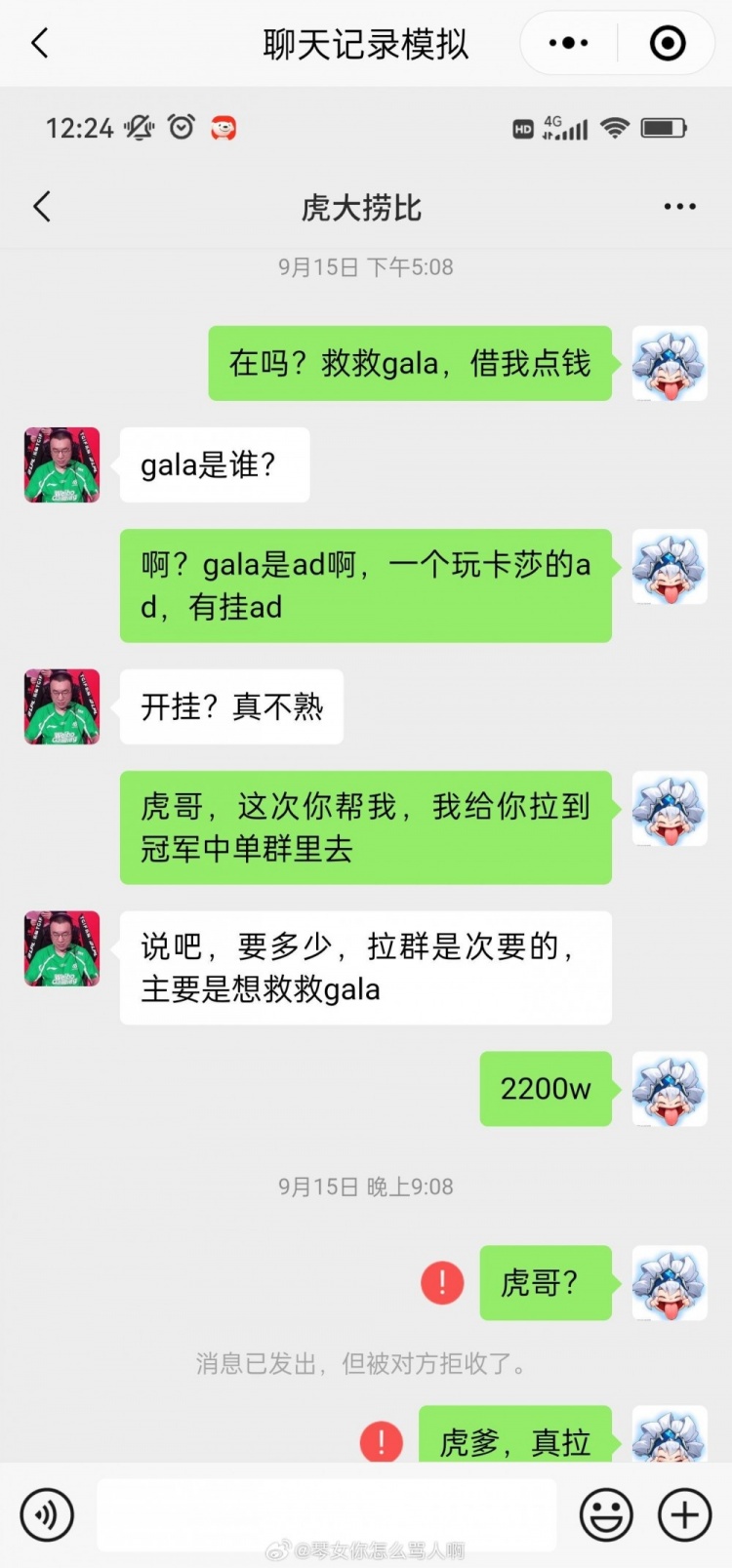
Task: Switch to voice message input
Action: click(47, 1514)
